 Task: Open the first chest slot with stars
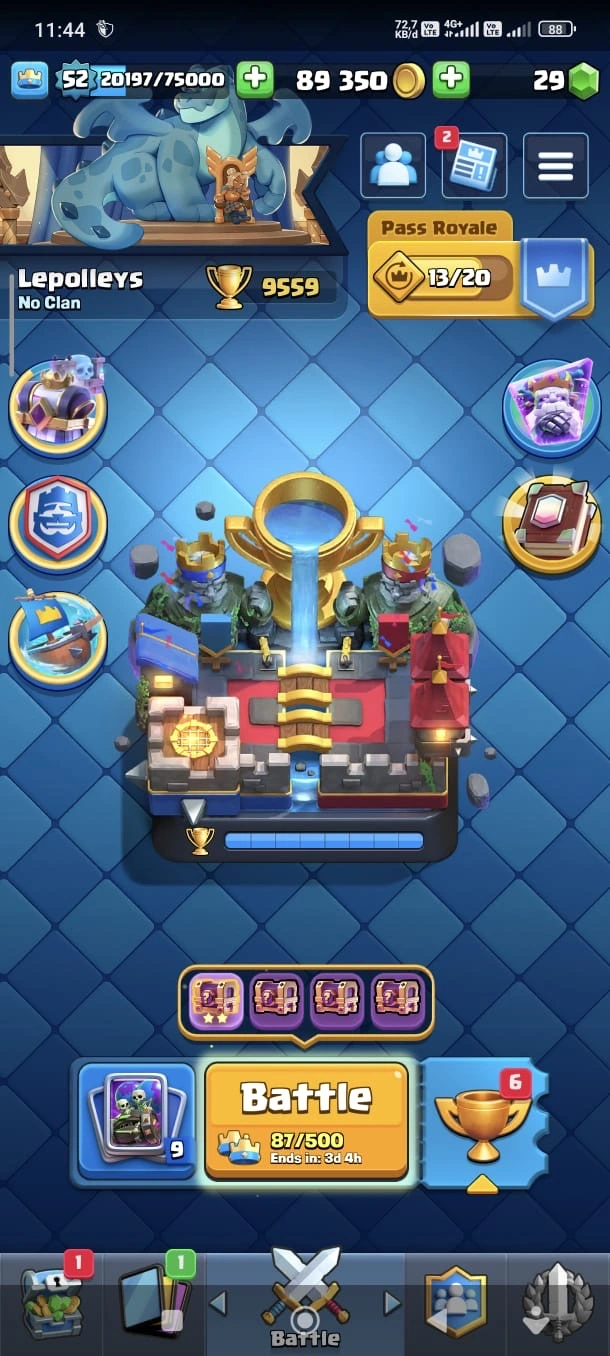click(216, 1001)
